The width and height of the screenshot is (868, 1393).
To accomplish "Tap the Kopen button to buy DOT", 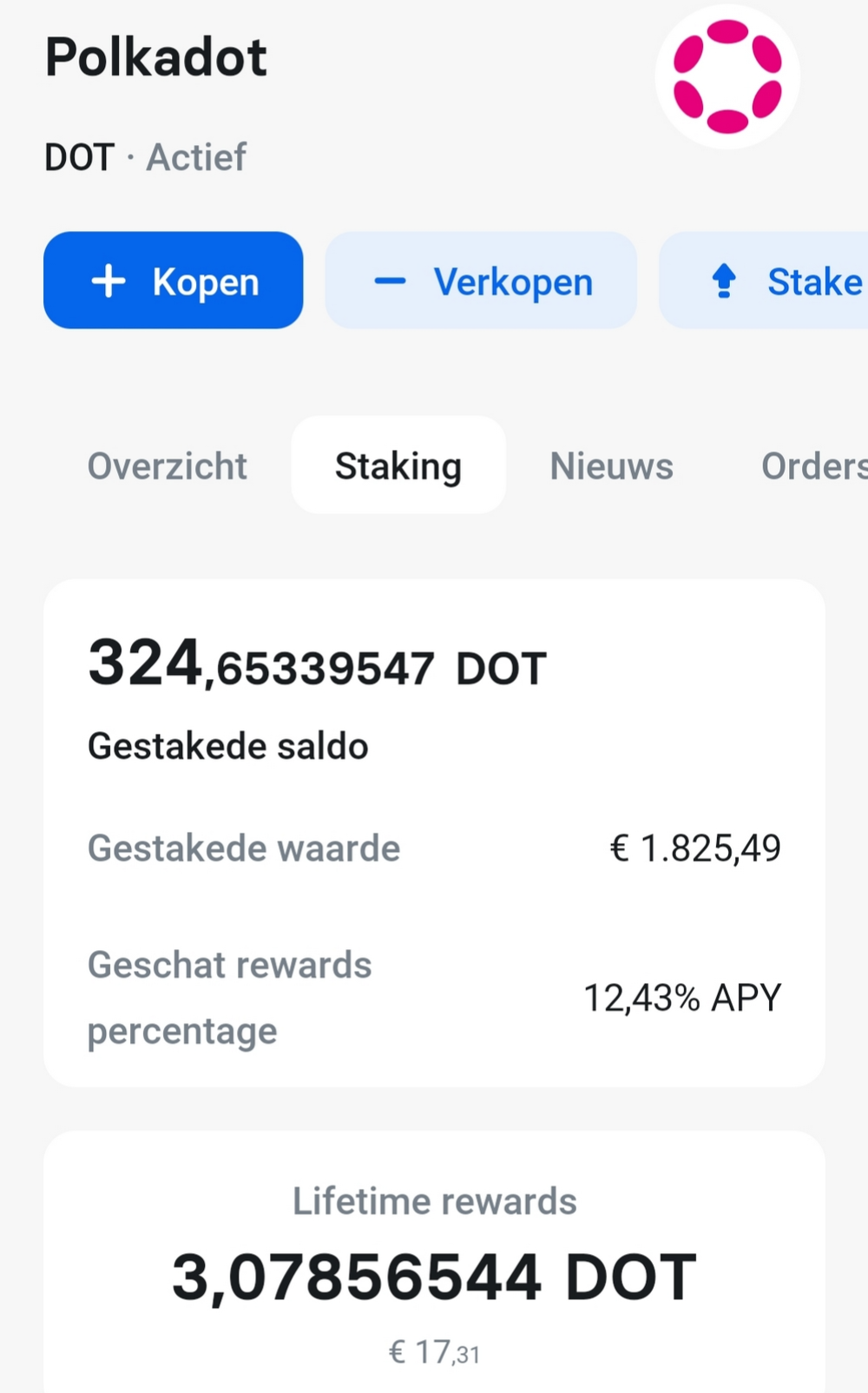I will coord(174,281).
